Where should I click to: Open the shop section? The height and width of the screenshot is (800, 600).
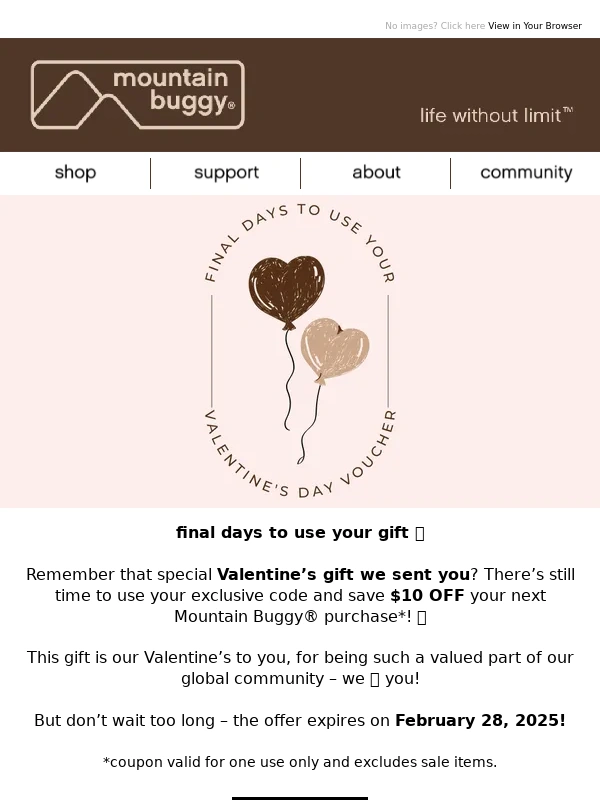[75, 173]
